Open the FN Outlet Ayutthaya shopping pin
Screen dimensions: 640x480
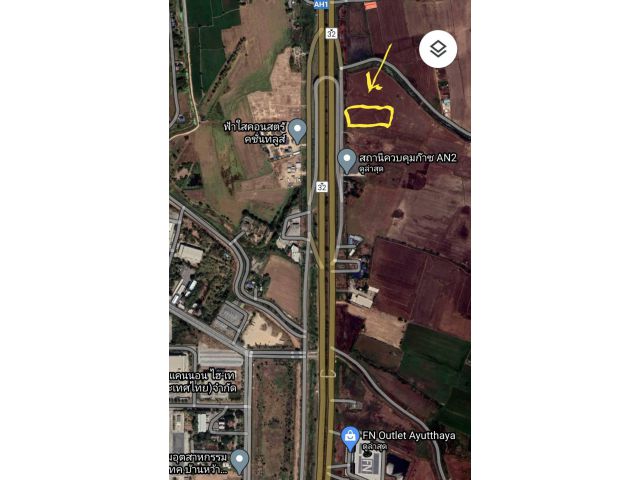point(350,437)
